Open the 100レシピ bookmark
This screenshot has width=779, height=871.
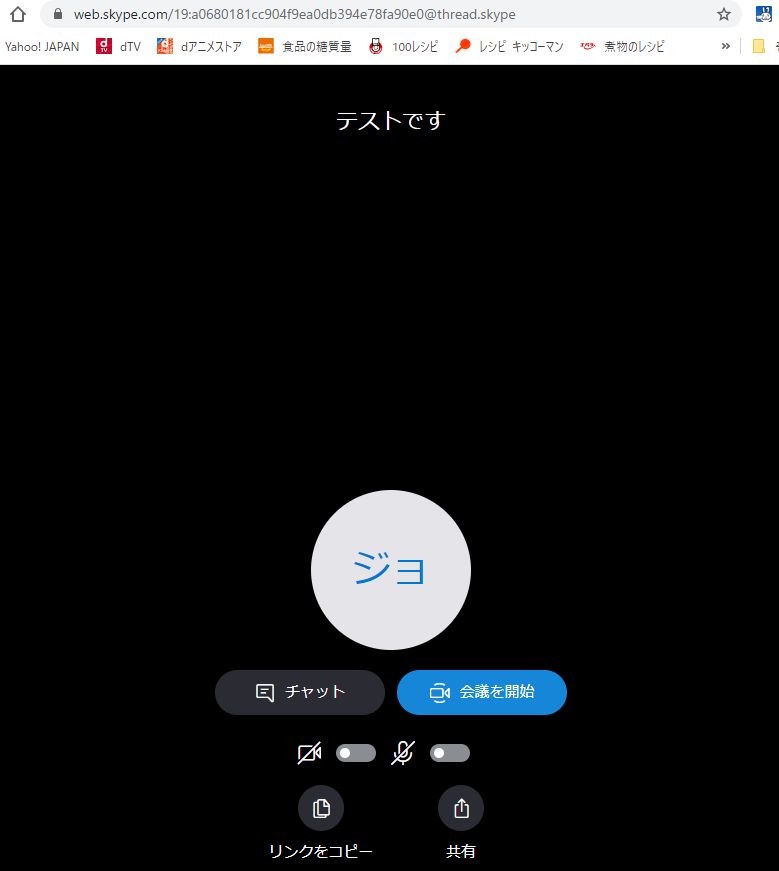tap(403, 46)
